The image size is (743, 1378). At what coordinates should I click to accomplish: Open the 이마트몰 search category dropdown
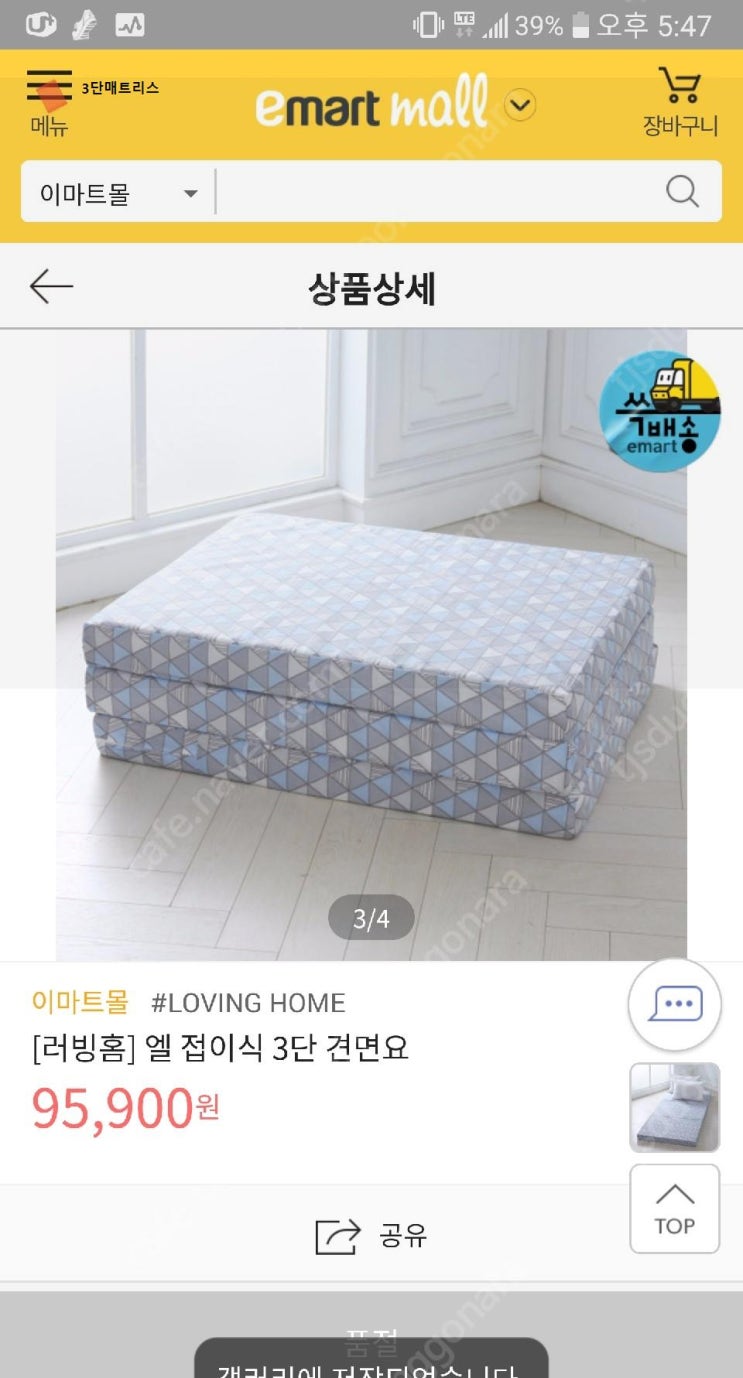coord(118,193)
